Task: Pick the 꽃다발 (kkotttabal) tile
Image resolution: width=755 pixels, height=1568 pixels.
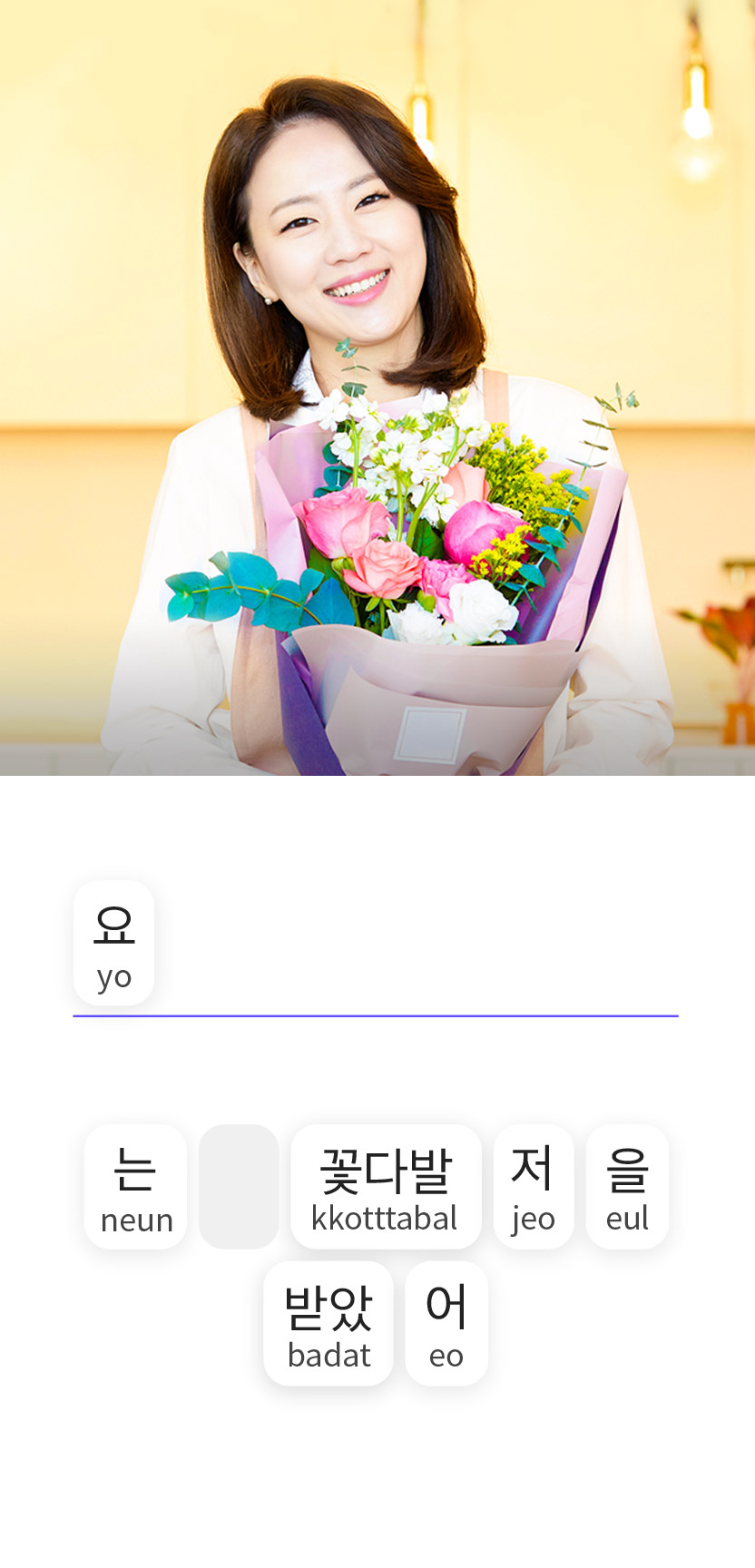Action: click(x=386, y=1187)
